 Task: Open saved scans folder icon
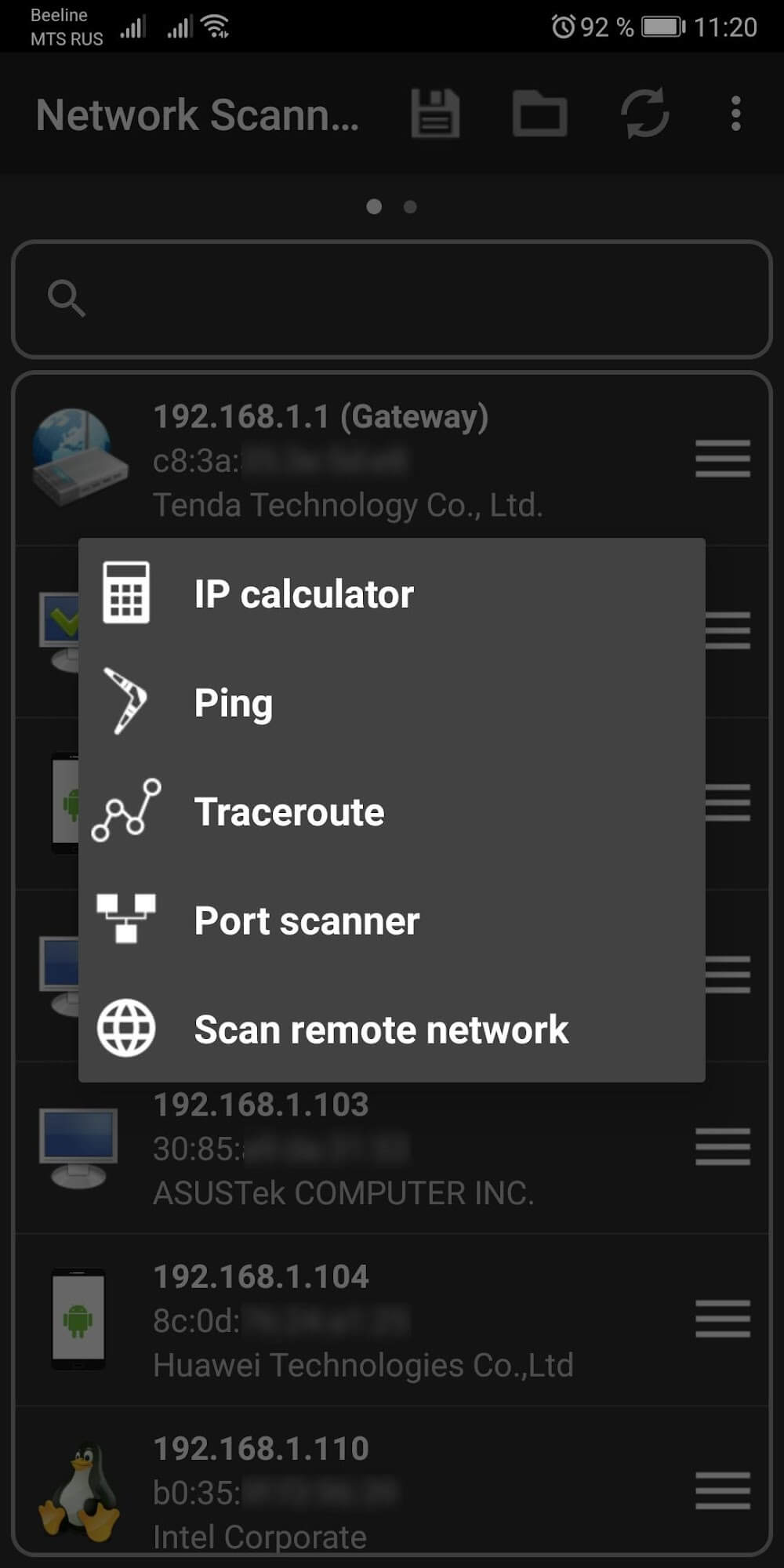pyautogui.click(x=539, y=114)
